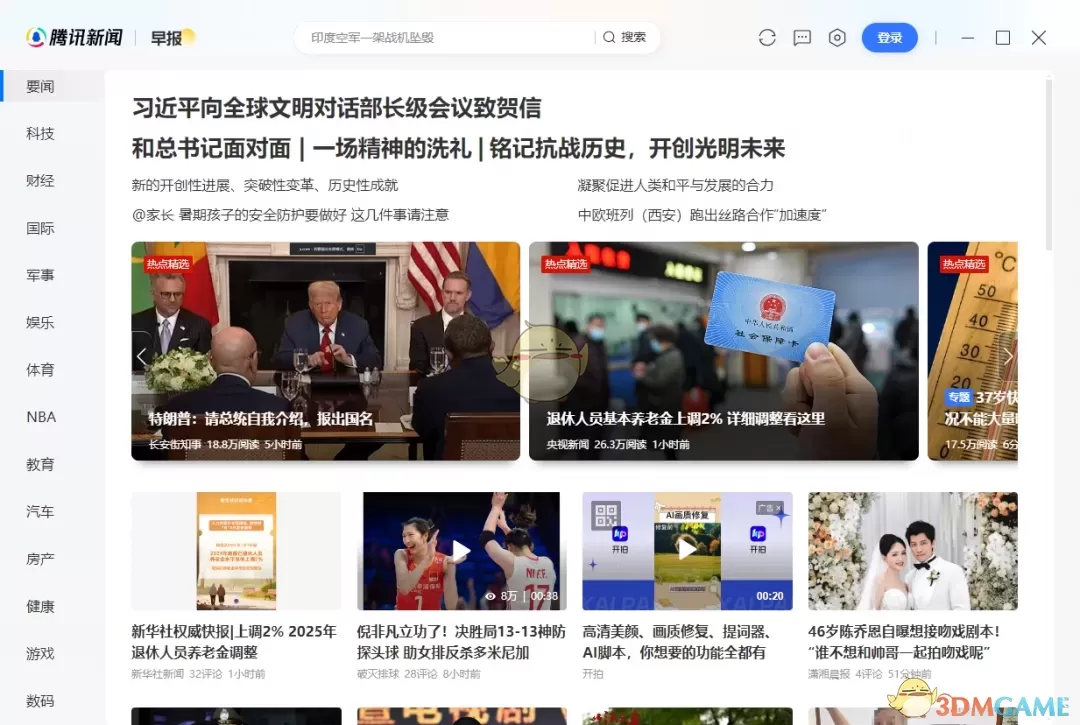1080x725 pixels.
Task: Play the 倪非凡立功了 volleyball video
Action: (460, 550)
